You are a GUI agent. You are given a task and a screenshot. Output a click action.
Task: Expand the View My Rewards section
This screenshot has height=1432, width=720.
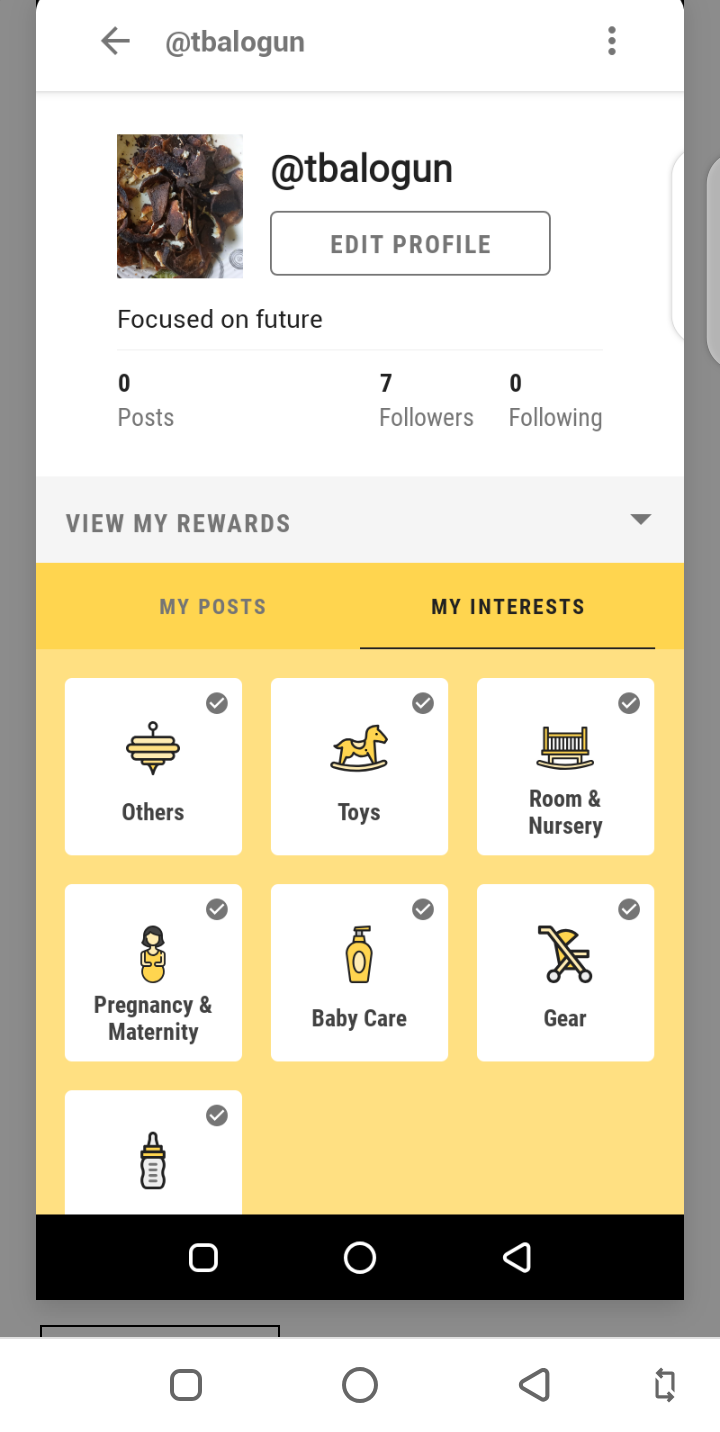click(x=178, y=522)
